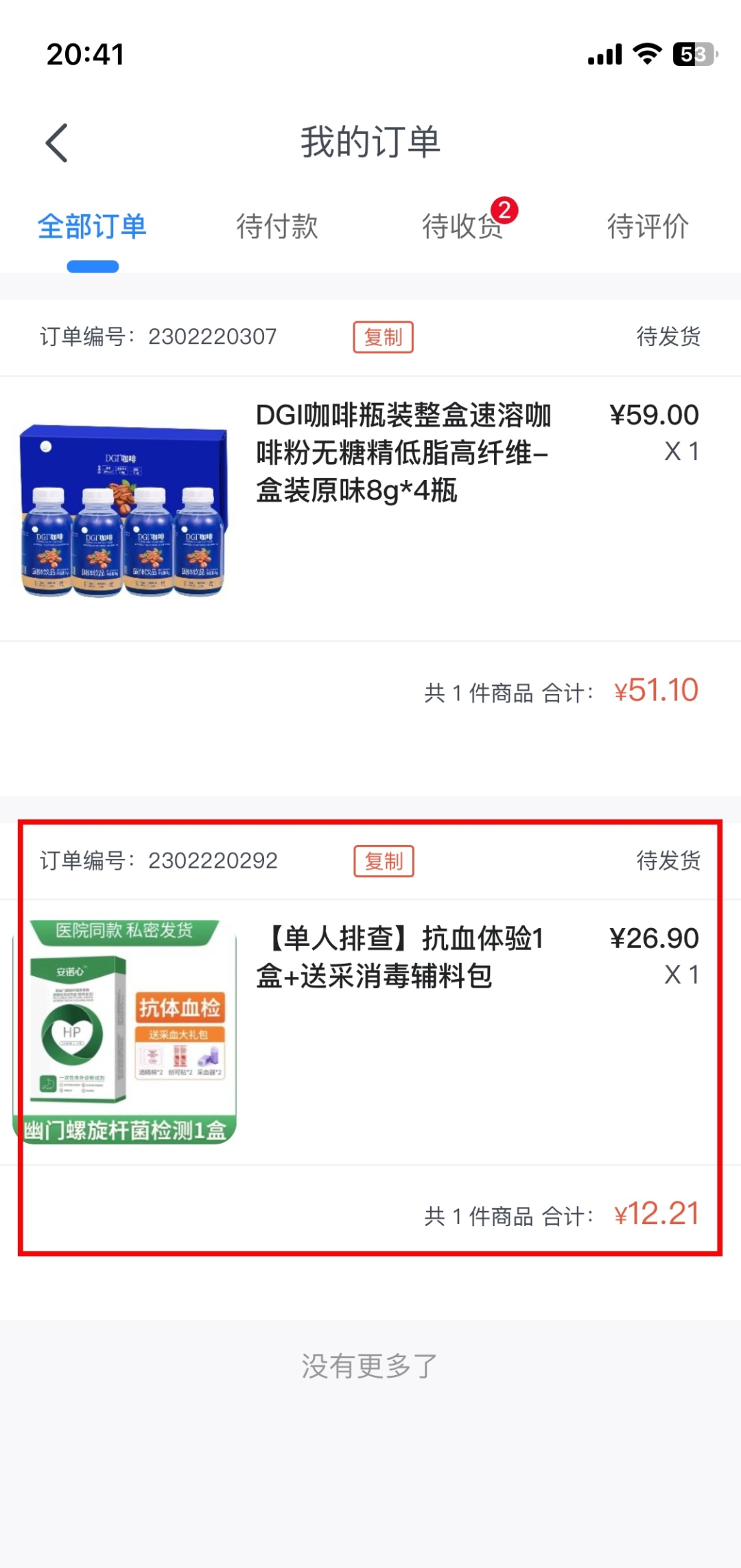Copy order number 2302220307
The height and width of the screenshot is (1568, 741).
click(x=383, y=337)
